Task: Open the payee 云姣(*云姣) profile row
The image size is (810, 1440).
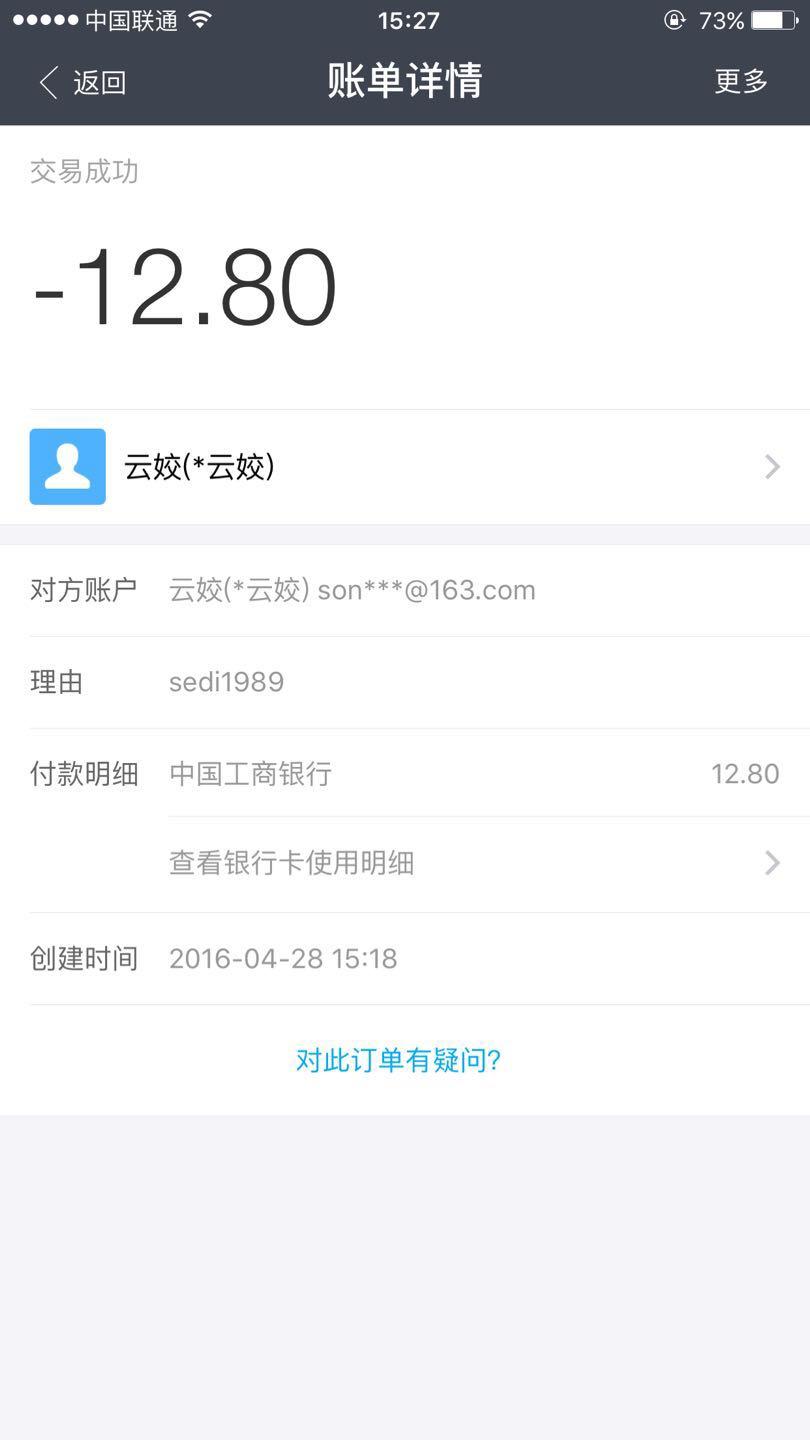Action: point(404,467)
